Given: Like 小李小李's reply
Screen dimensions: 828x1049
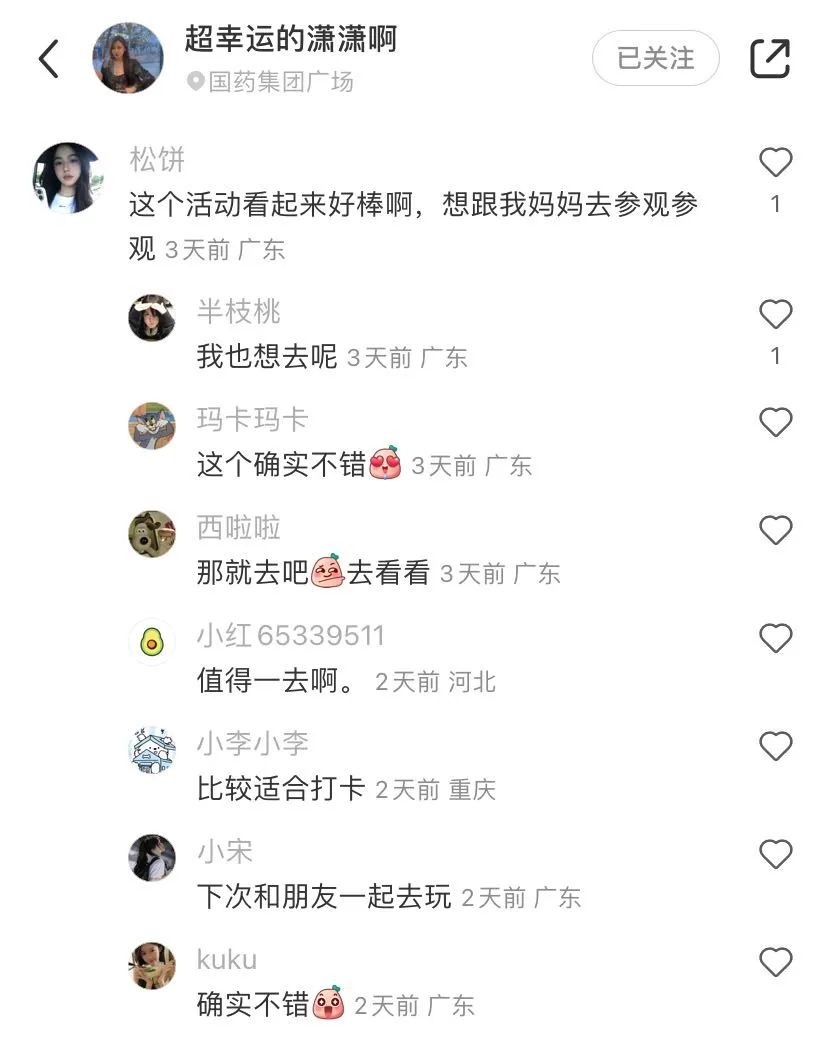Looking at the screenshot, I should coord(775,747).
